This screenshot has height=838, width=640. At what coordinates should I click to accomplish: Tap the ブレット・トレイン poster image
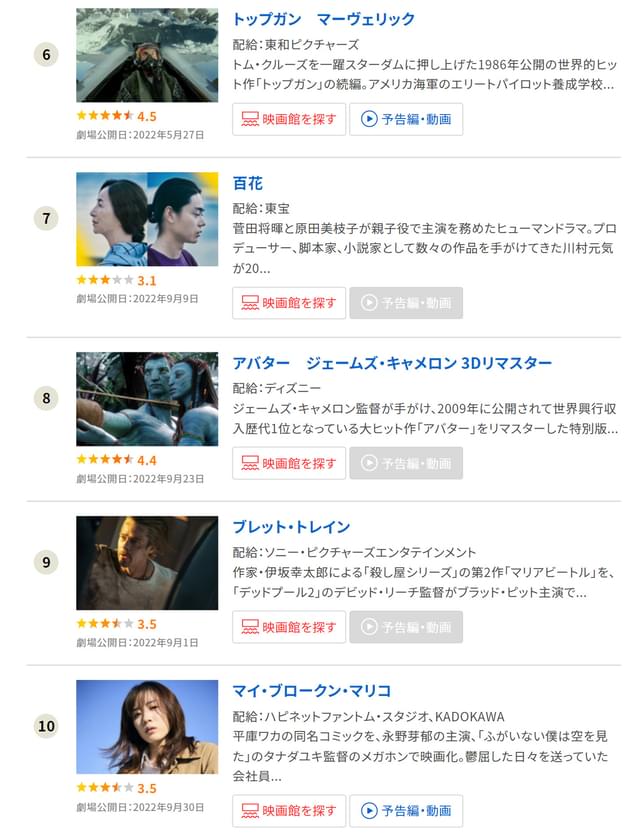pos(147,563)
